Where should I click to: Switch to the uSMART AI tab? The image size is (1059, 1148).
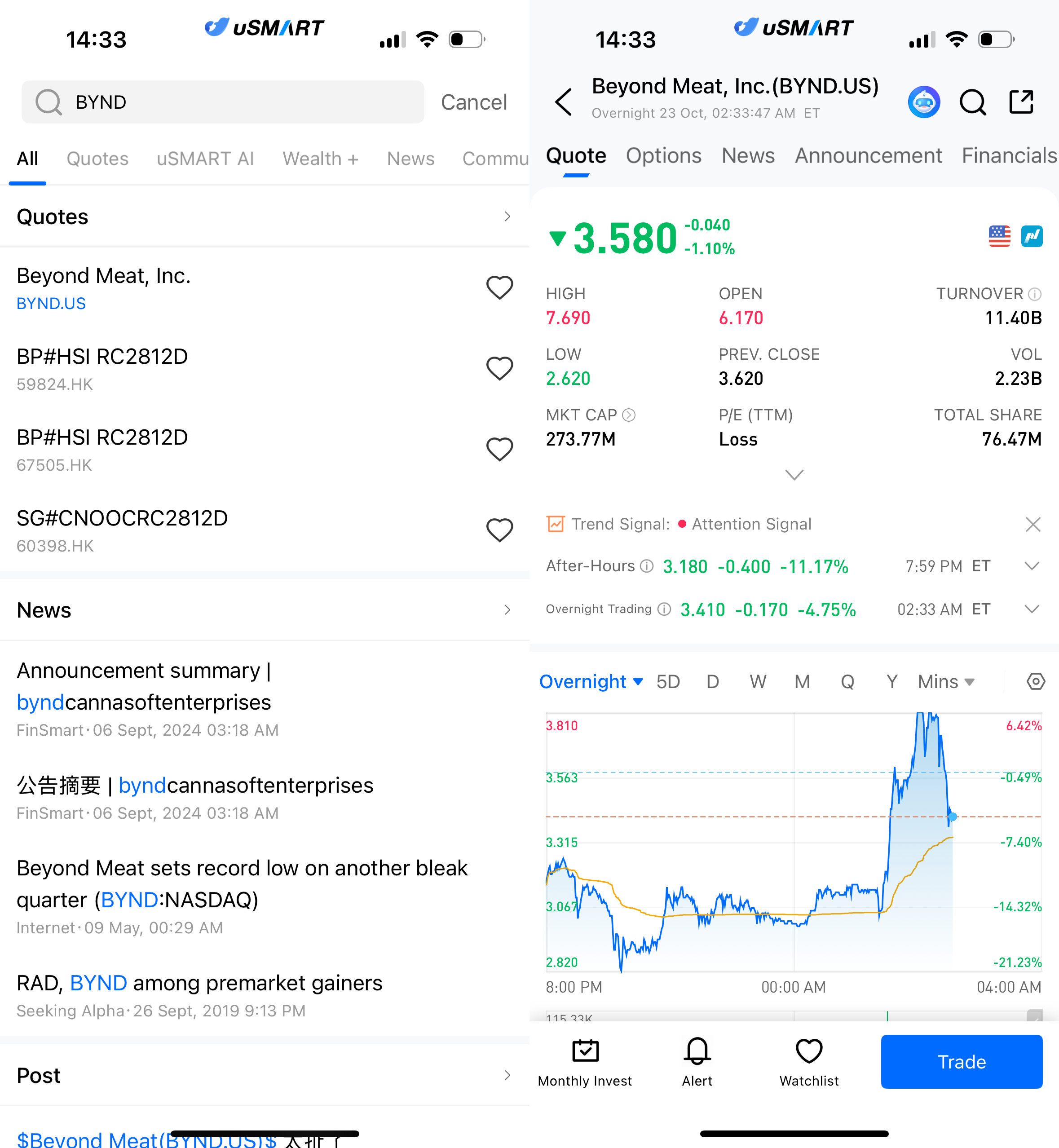point(205,159)
